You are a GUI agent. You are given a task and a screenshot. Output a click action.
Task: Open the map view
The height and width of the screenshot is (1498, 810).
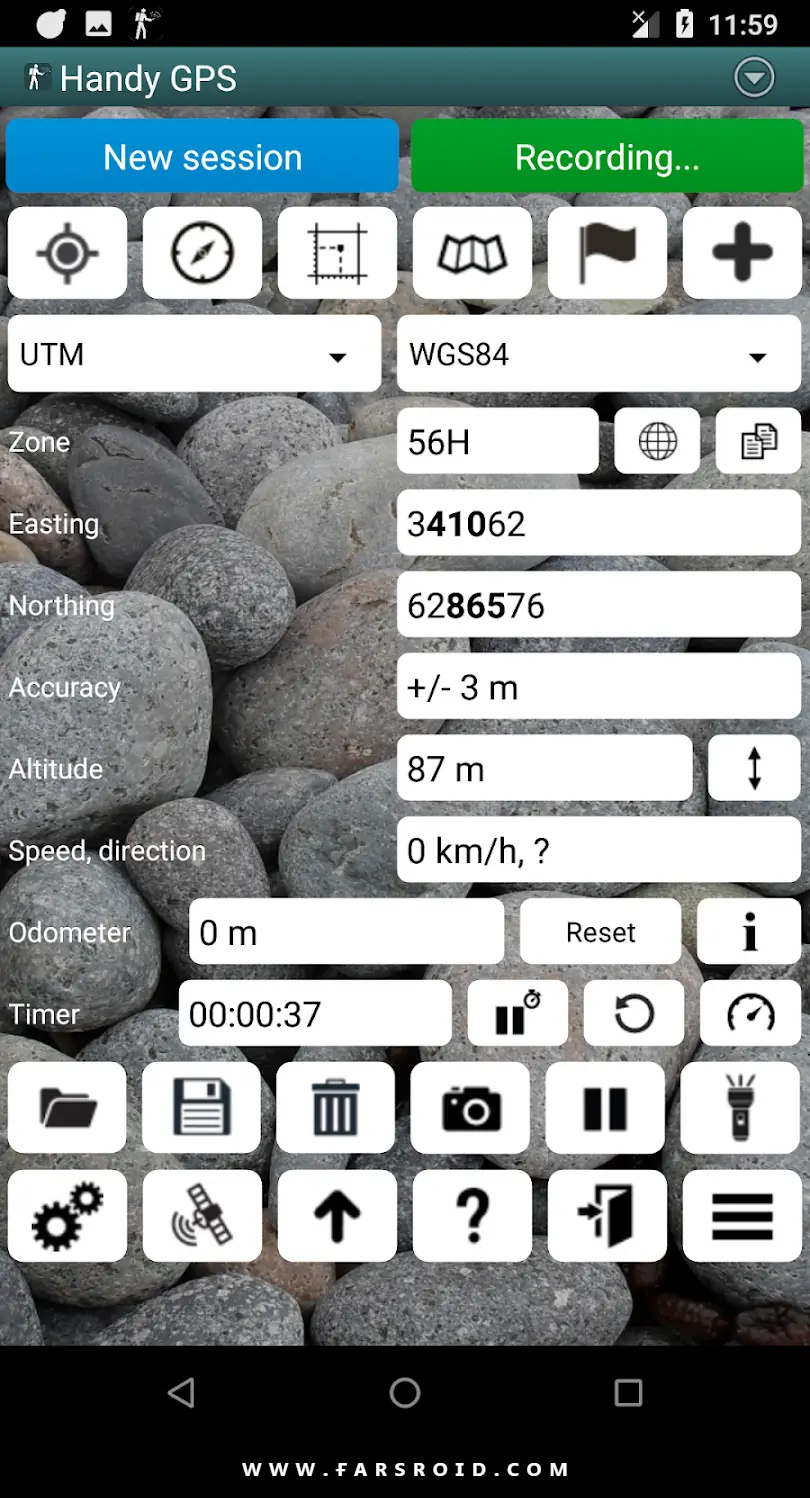click(472, 253)
